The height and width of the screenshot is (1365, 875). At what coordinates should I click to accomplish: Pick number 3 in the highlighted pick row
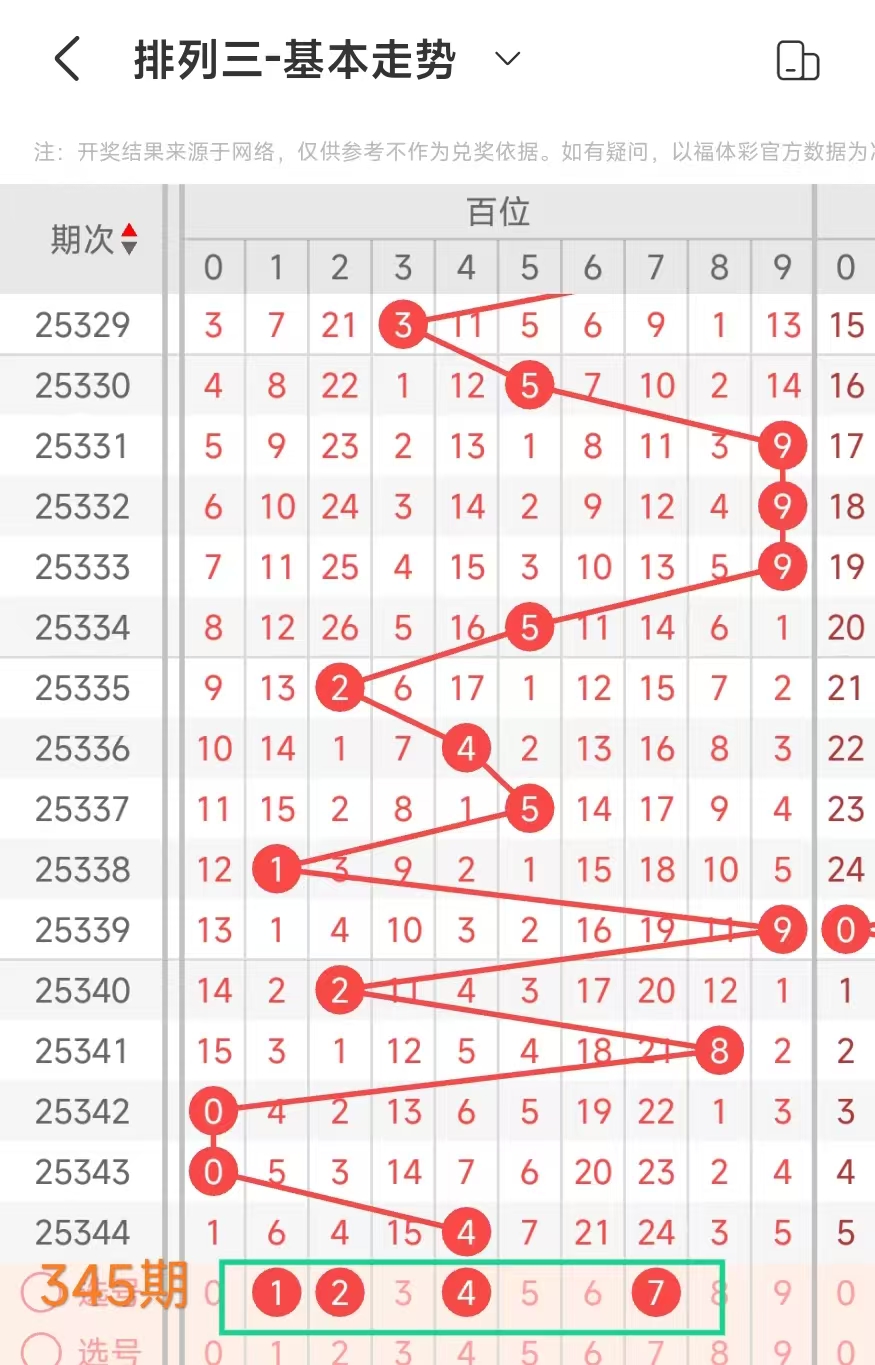[x=403, y=1294]
